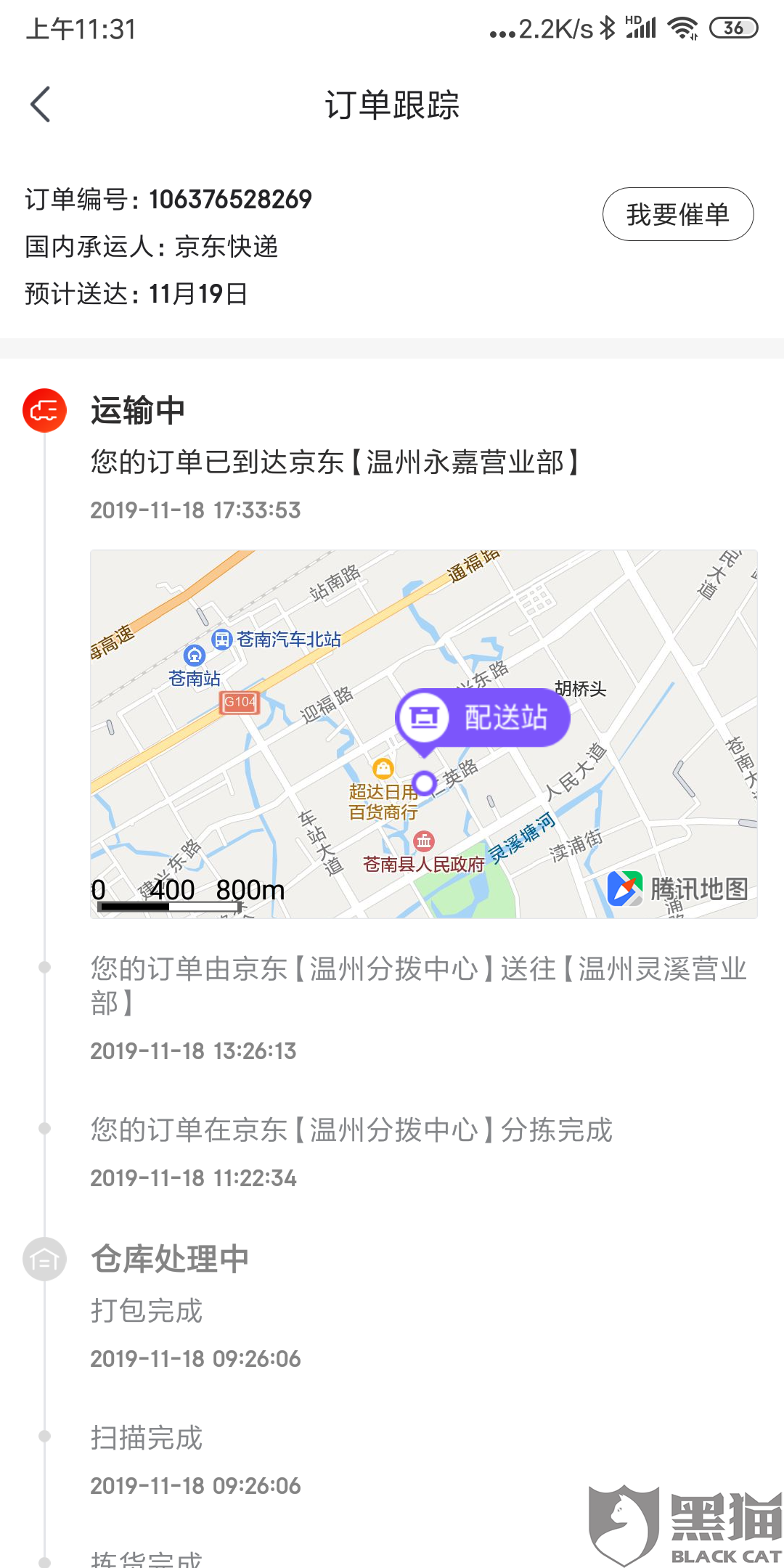Go back from the order tracking page
The width and height of the screenshot is (784, 1568).
click(x=41, y=105)
